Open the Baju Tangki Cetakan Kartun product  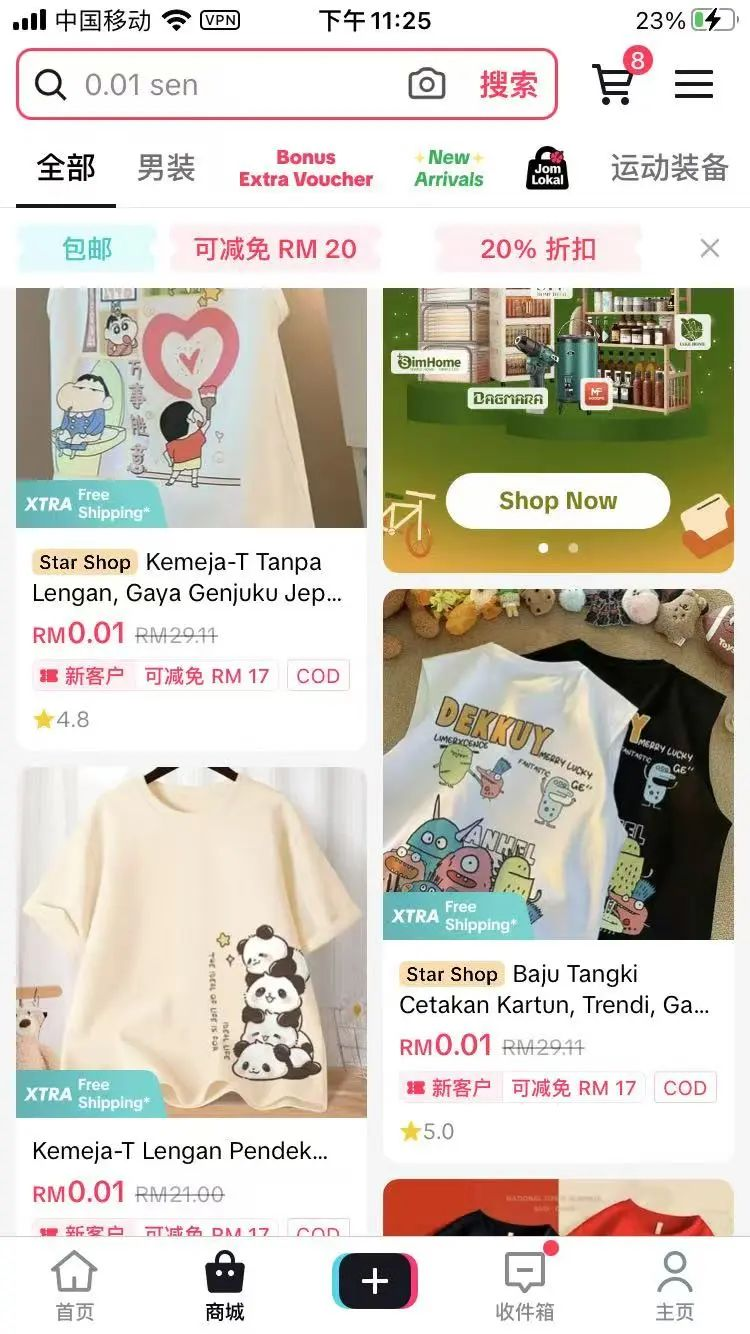click(555, 989)
